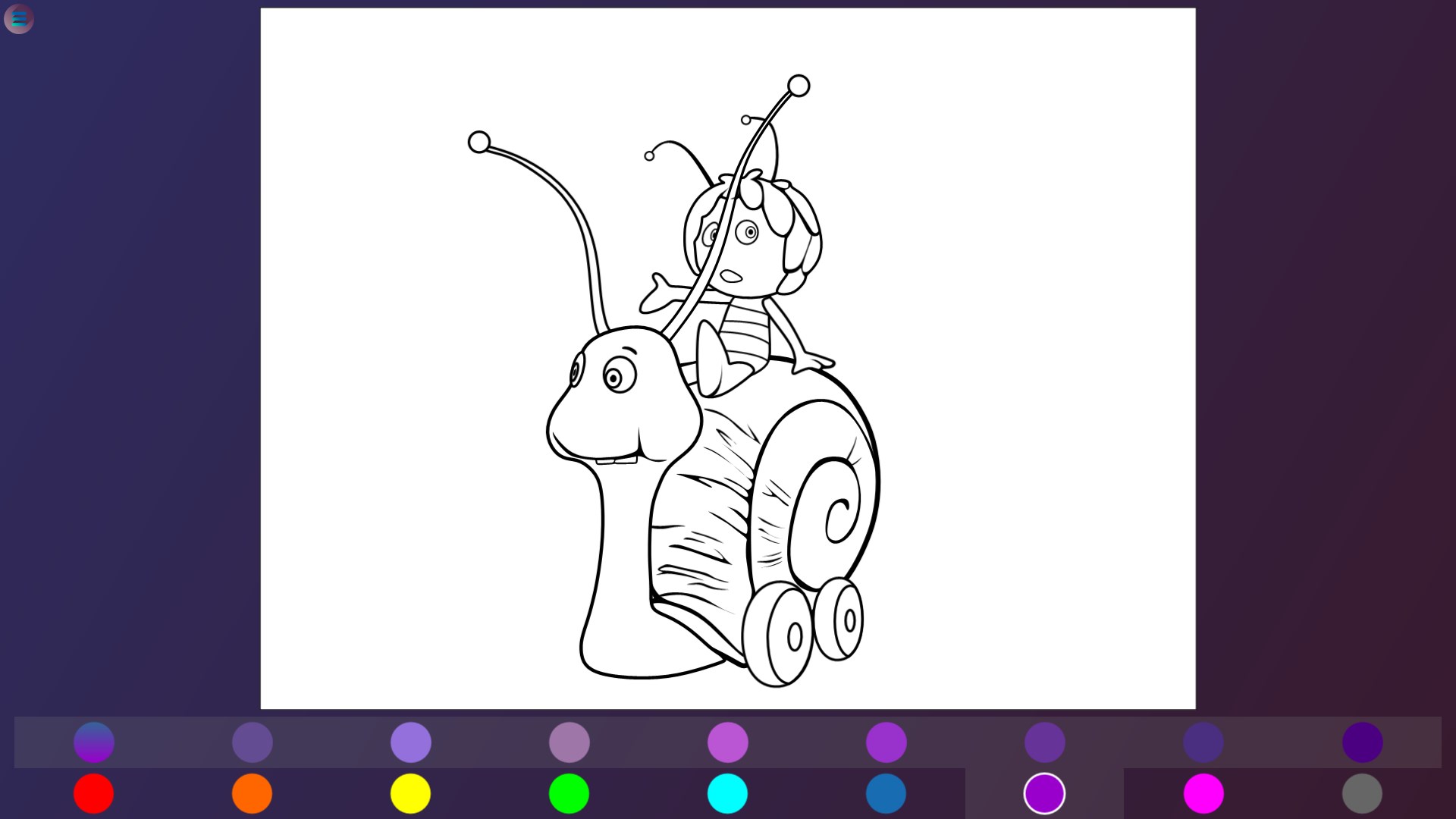
Task: Choose the orchid pink-purple shade
Action: pyautogui.click(x=728, y=742)
